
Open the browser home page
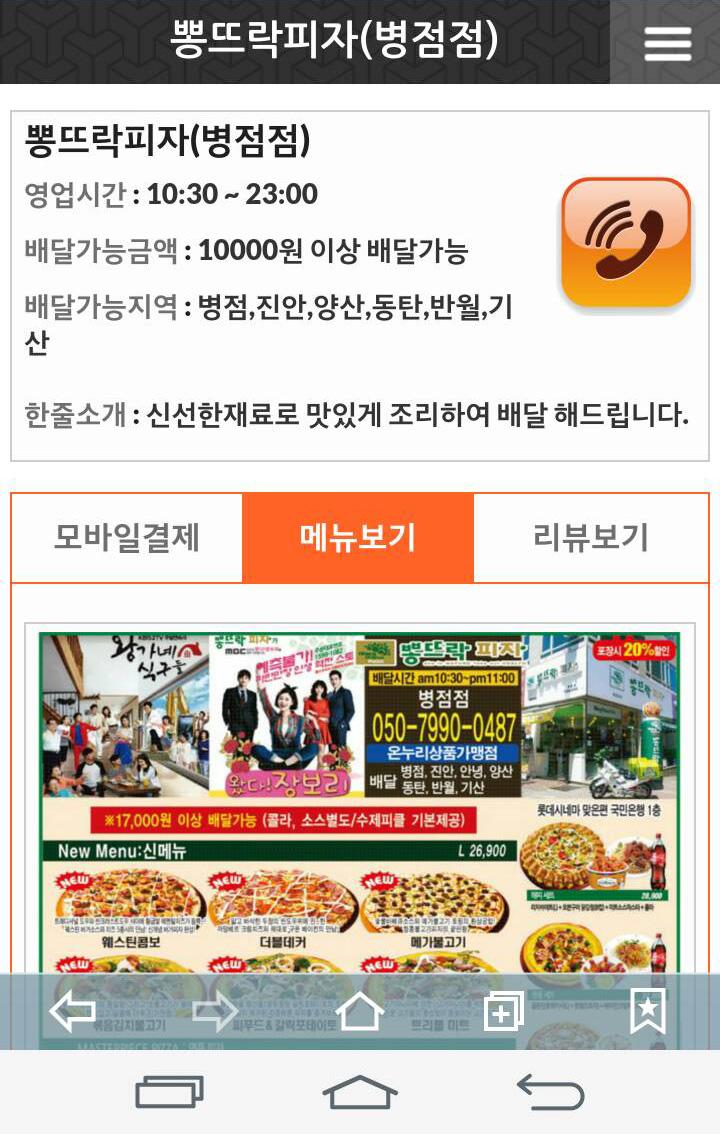360,1012
